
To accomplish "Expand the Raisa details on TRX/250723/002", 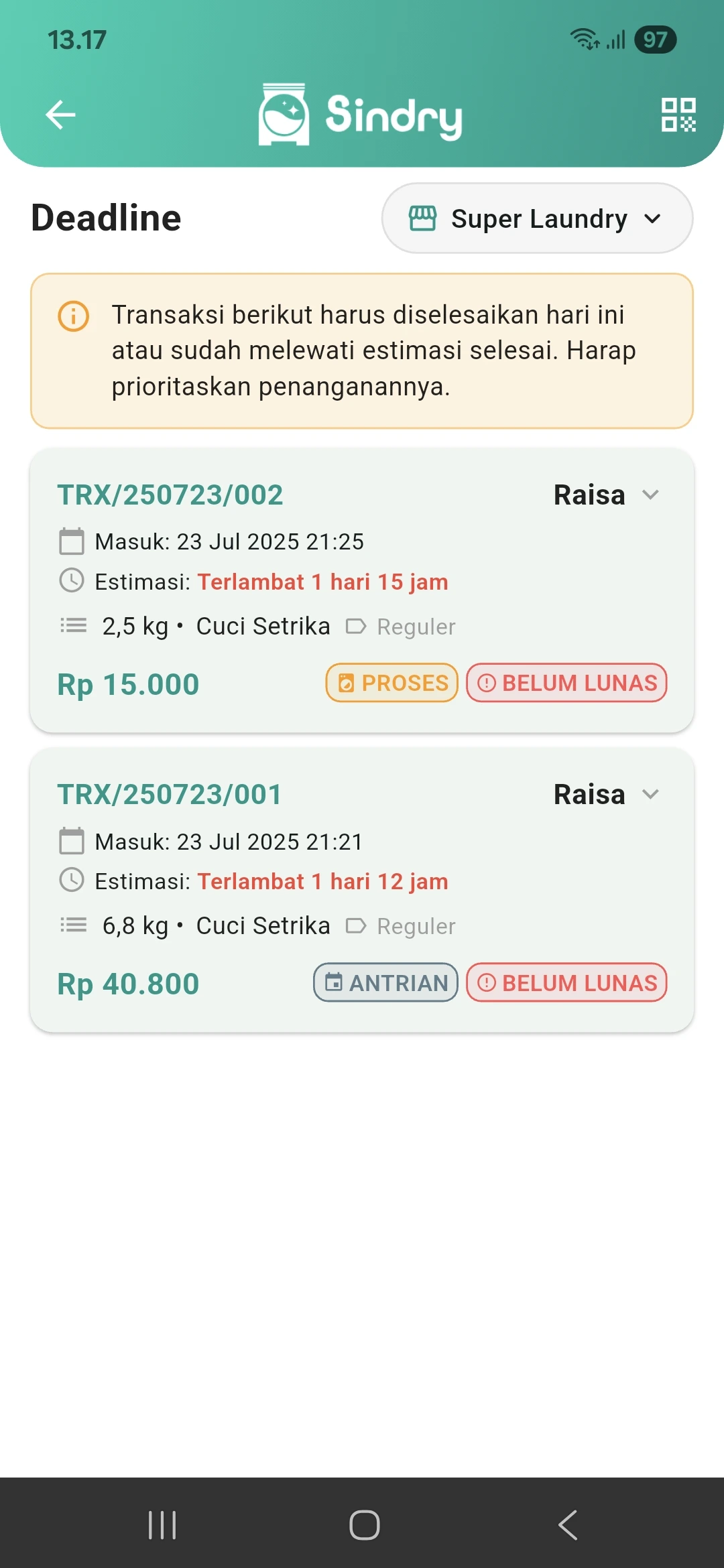I will click(x=652, y=495).
